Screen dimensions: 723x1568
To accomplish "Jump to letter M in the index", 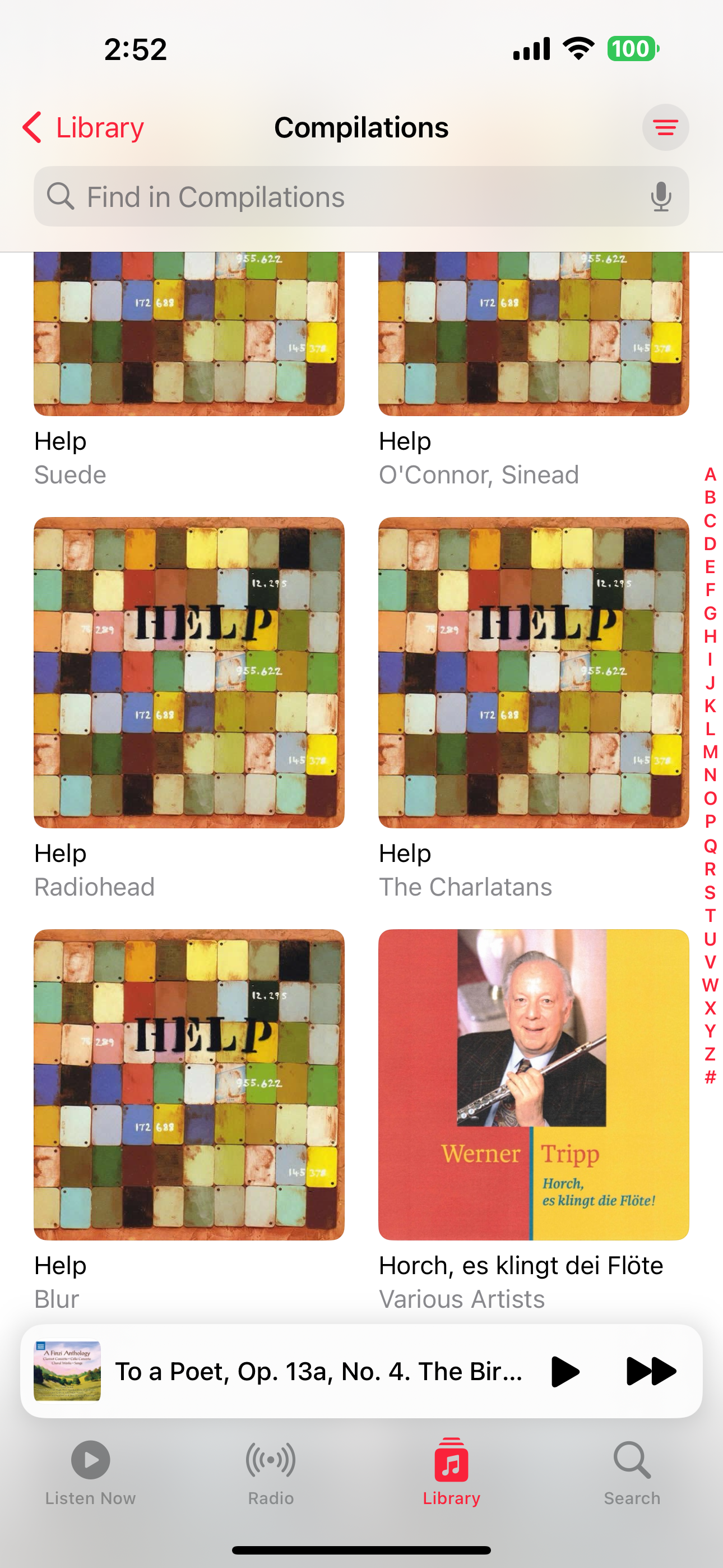I will click(710, 751).
